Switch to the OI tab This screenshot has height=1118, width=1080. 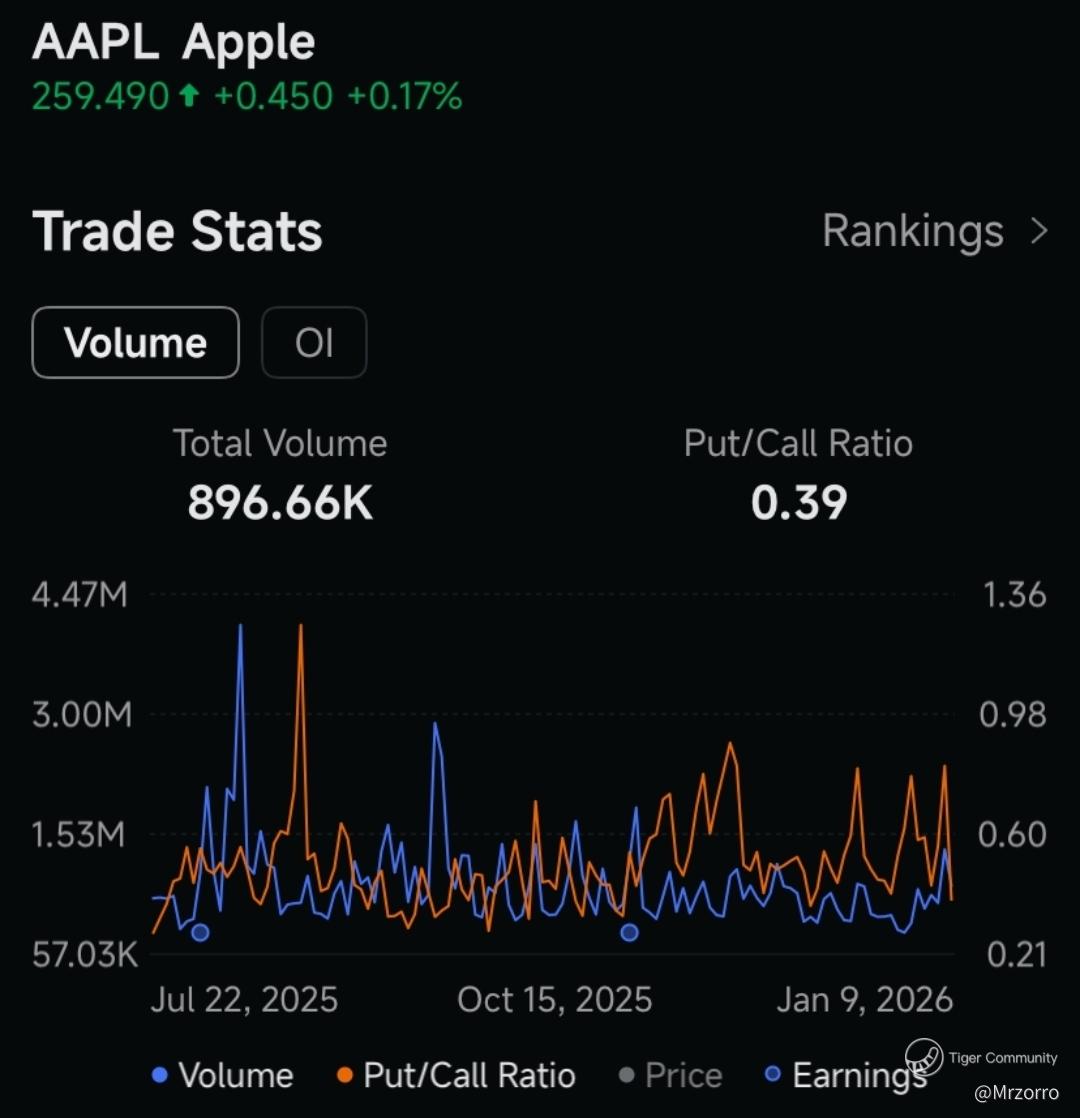click(x=314, y=343)
